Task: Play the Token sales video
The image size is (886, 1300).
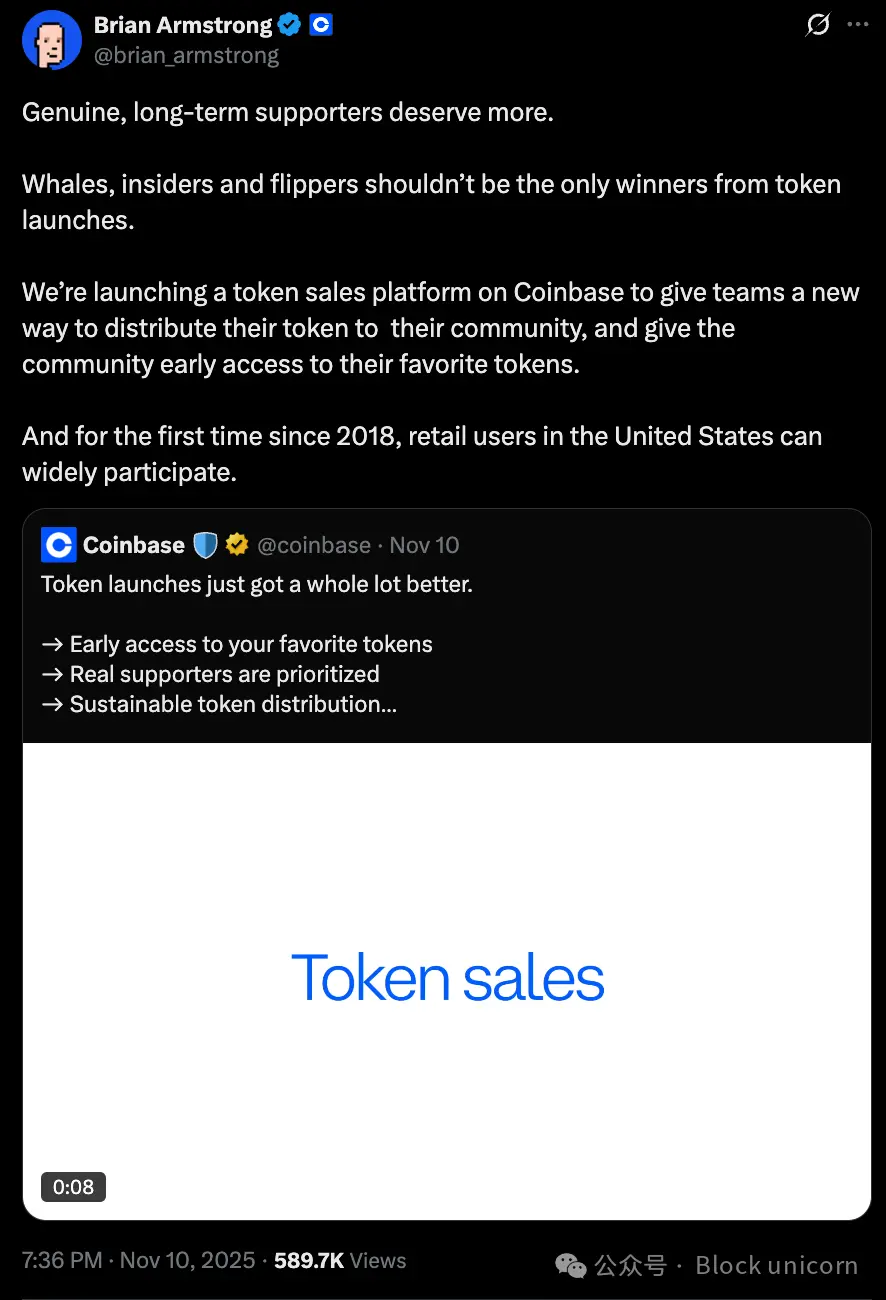Action: 446,980
